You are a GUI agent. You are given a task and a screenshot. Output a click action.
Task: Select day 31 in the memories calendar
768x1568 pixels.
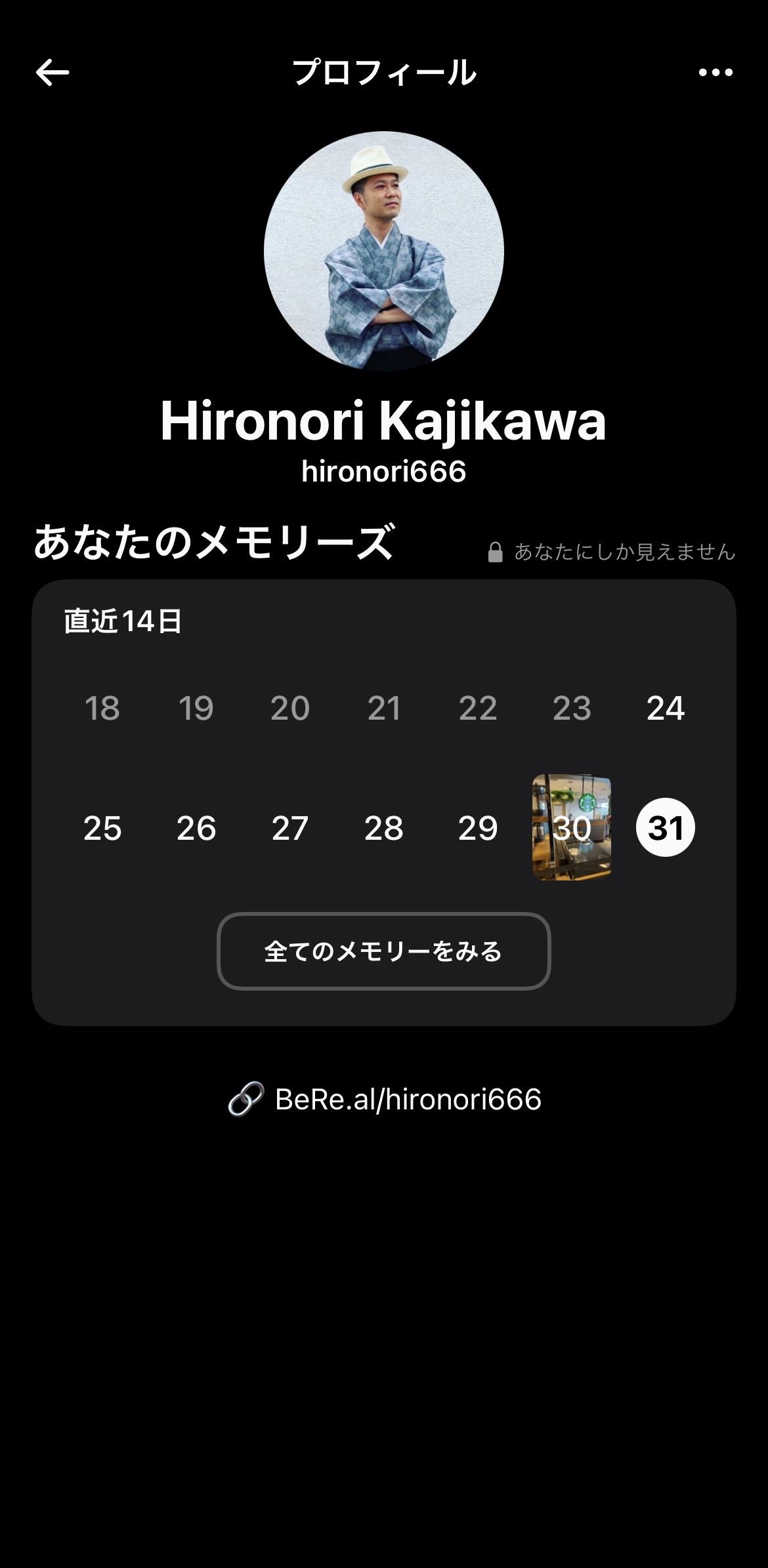[665, 827]
